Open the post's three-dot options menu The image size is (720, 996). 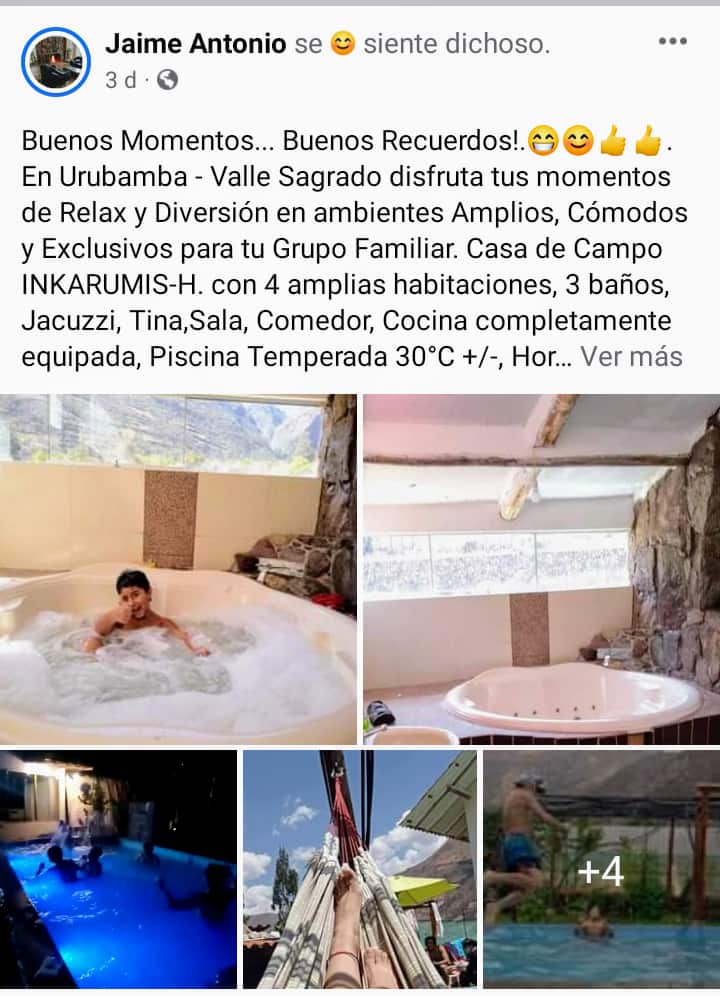coord(672,41)
